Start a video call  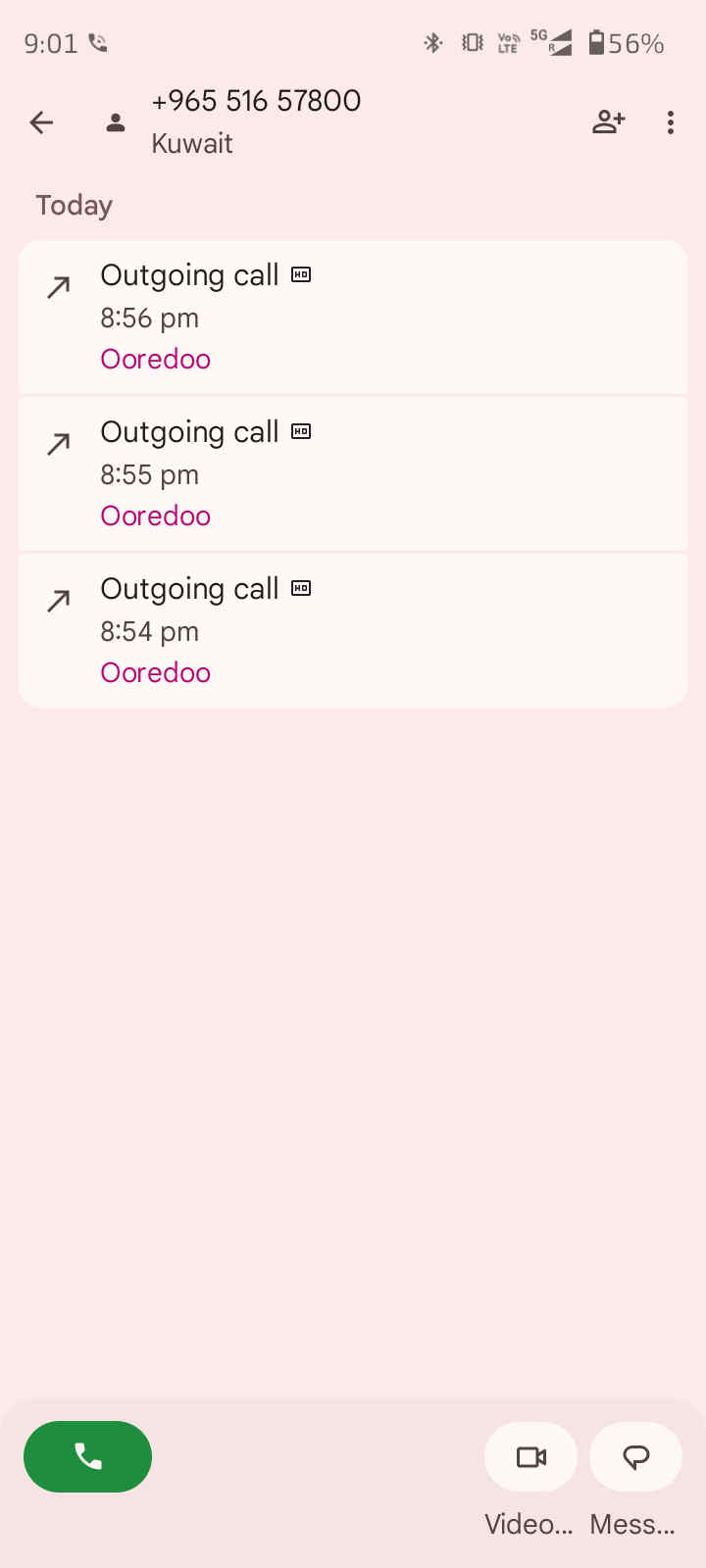(530, 1457)
